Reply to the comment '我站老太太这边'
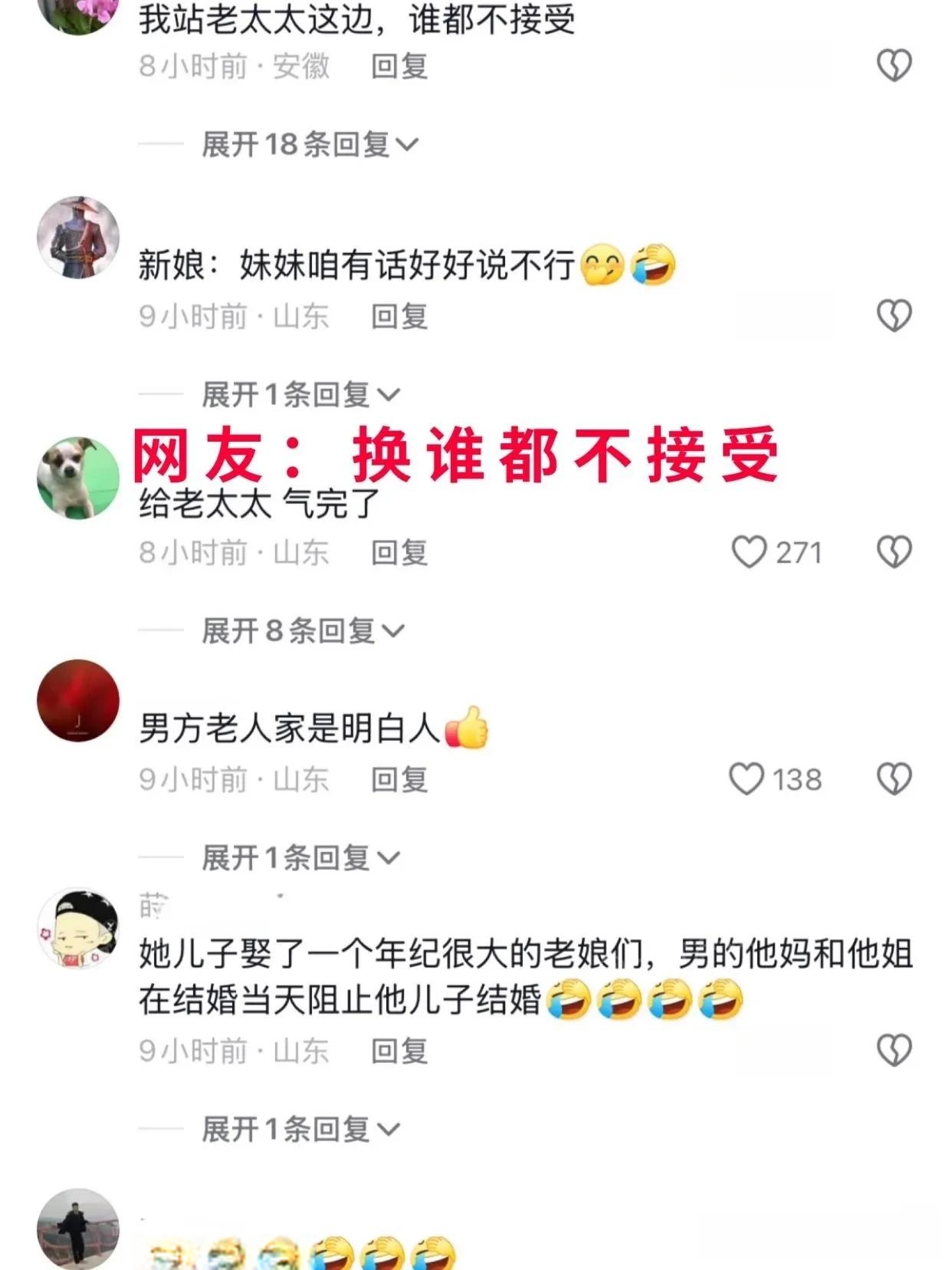952x1270 pixels. [399, 67]
